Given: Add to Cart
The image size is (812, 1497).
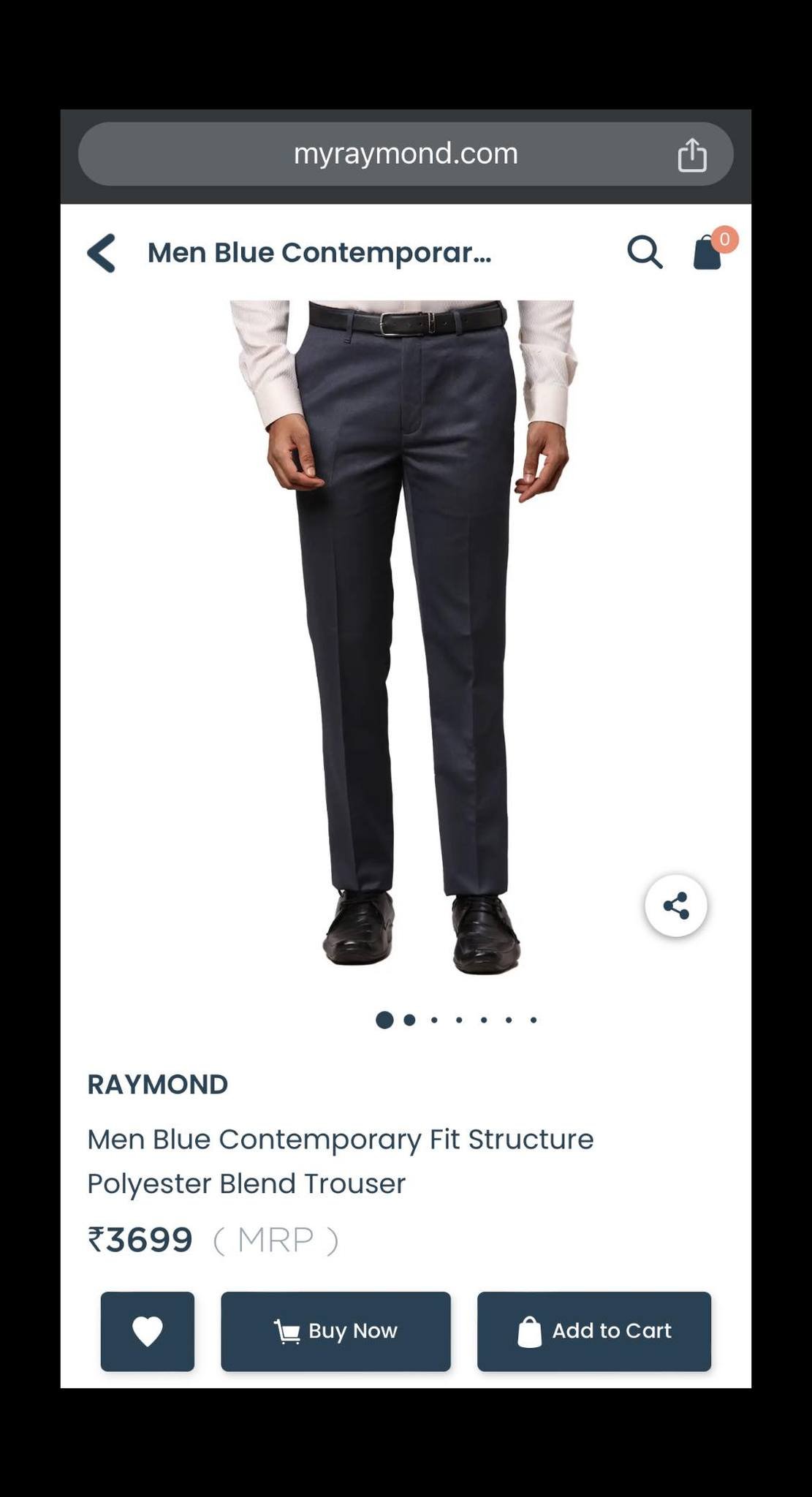Looking at the screenshot, I should coord(594,1331).
